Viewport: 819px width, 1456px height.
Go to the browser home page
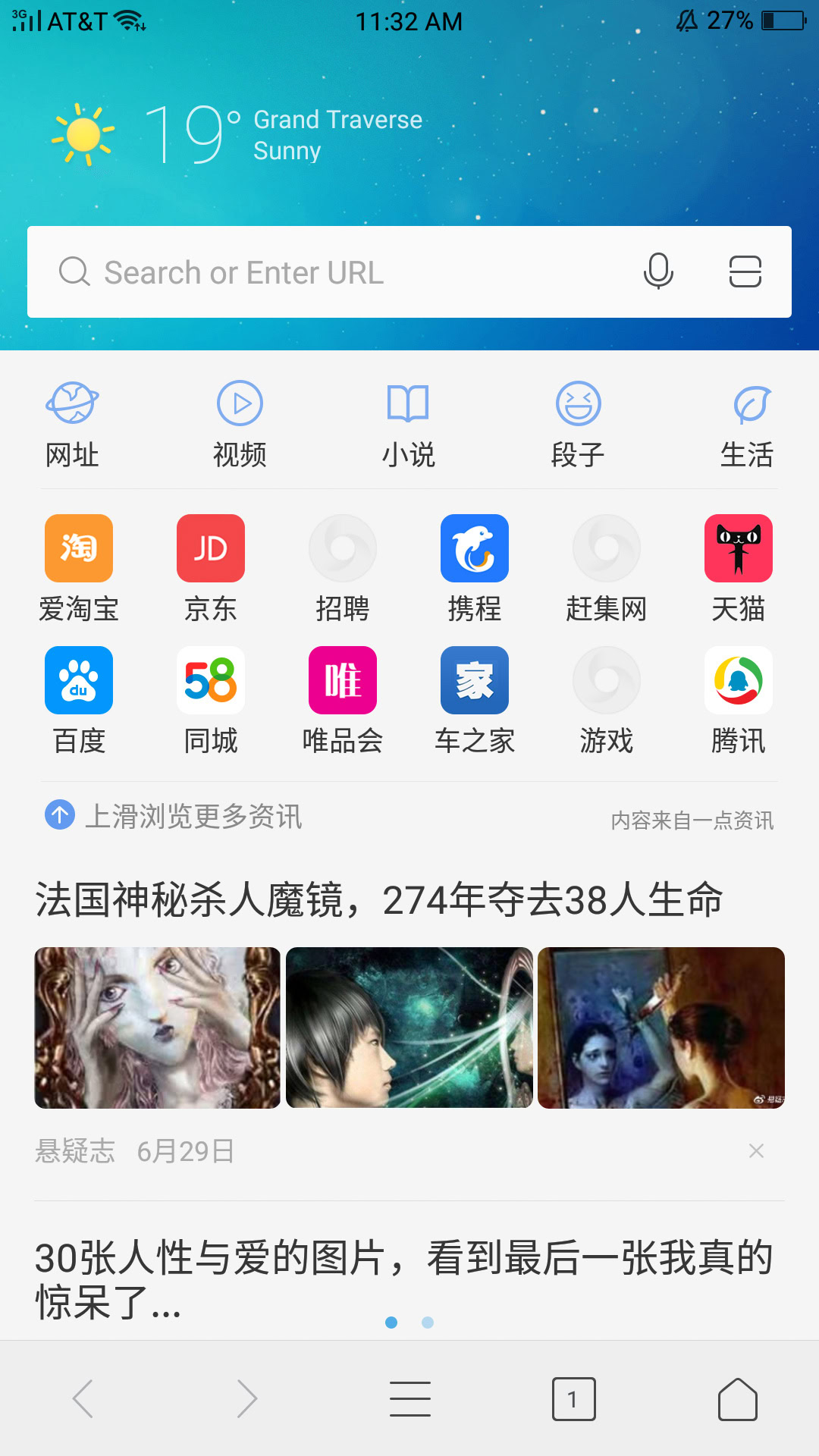tap(738, 1398)
